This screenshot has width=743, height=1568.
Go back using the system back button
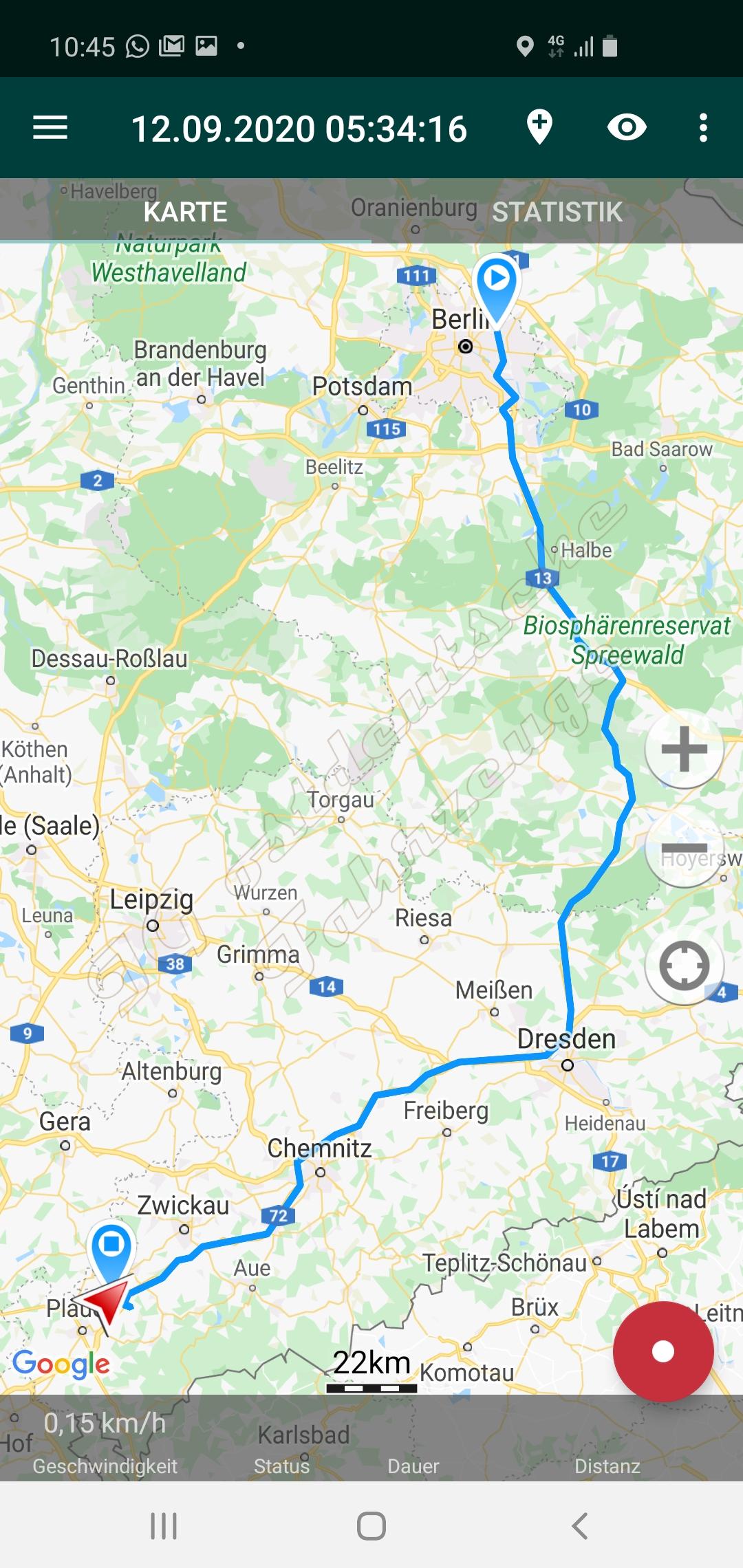pyautogui.click(x=580, y=1526)
